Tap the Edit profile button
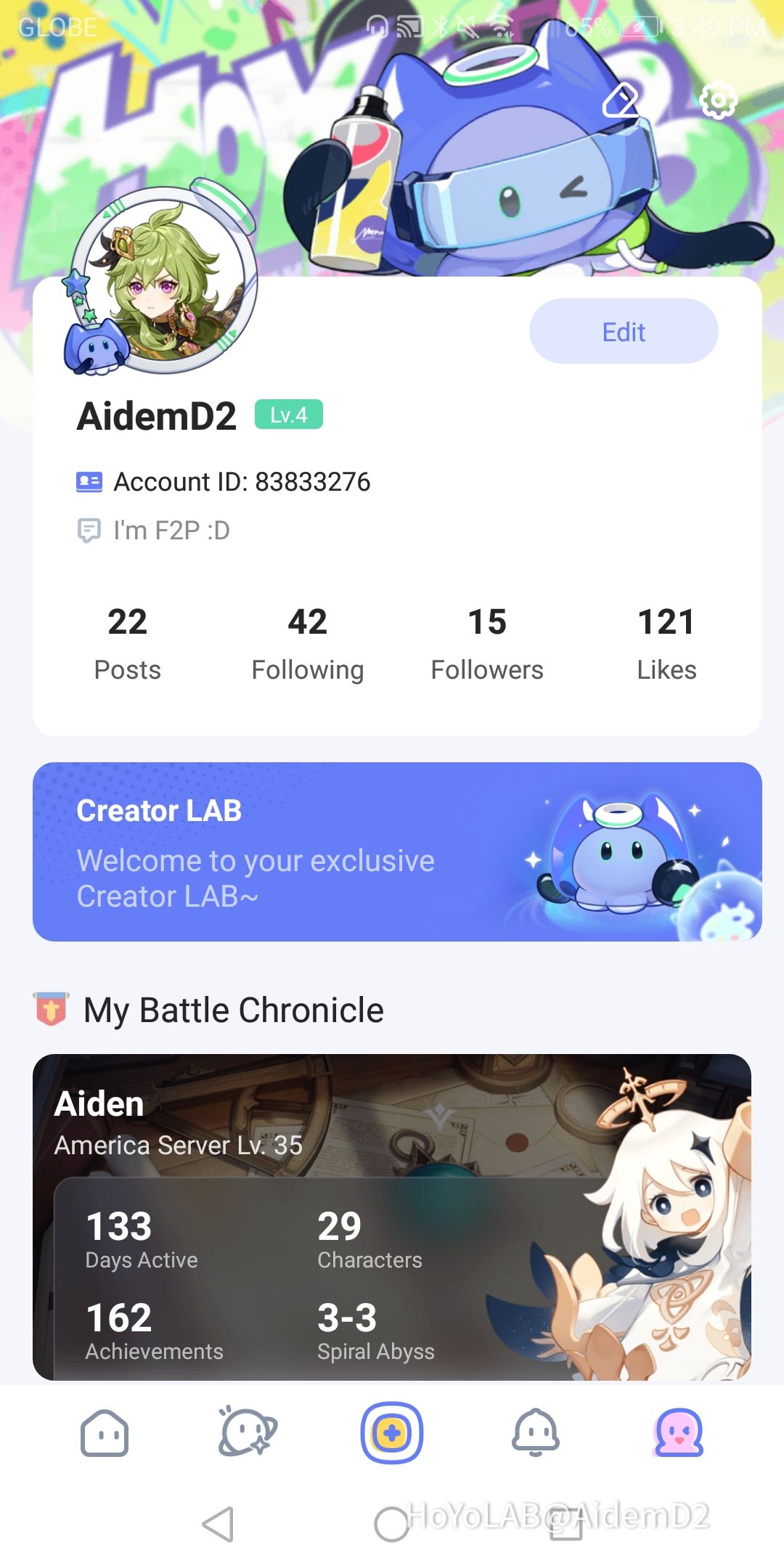 click(624, 332)
